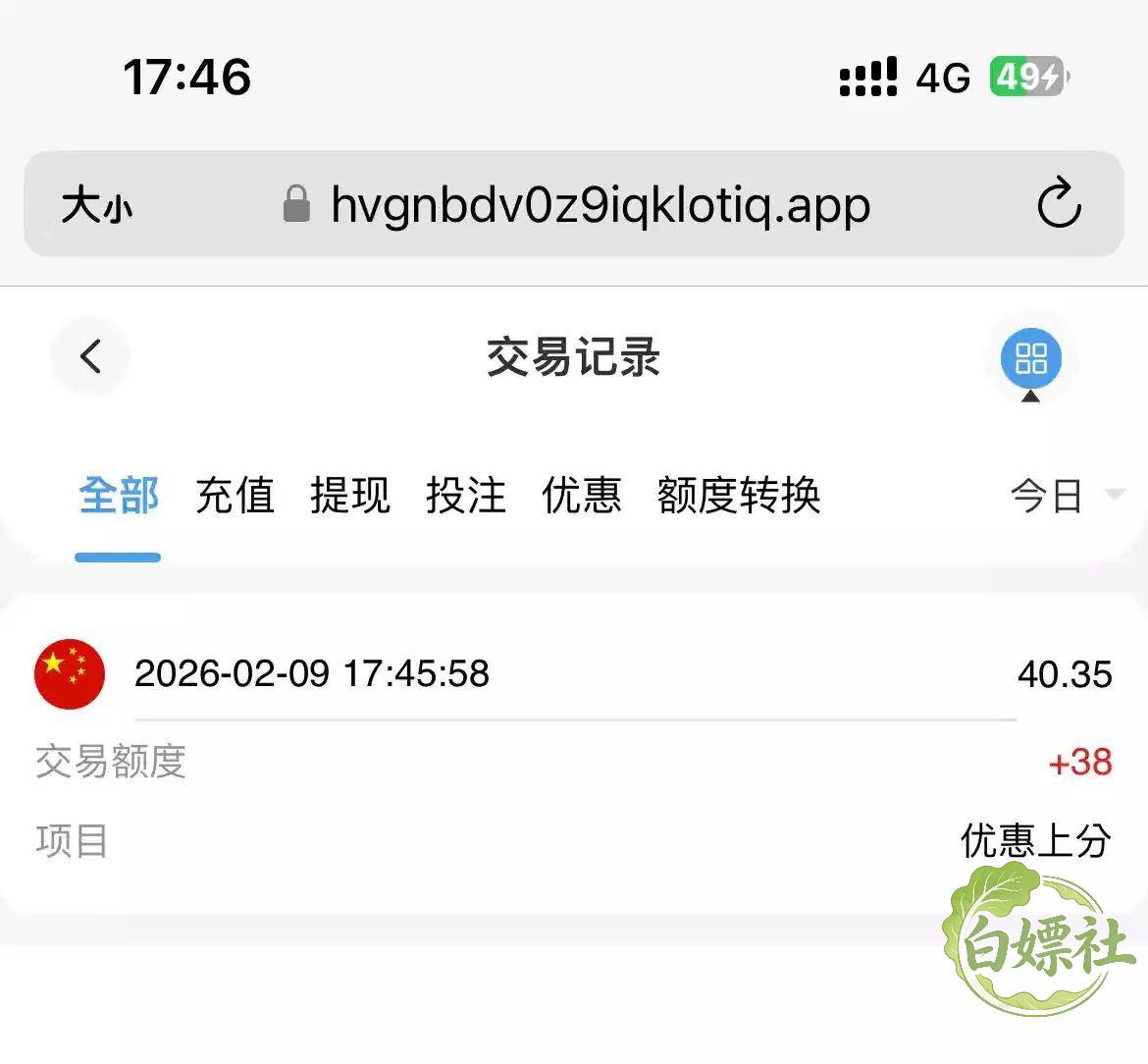Reload the page in the browser
Viewport: 1148px width, 1064px height.
pyautogui.click(x=1059, y=203)
